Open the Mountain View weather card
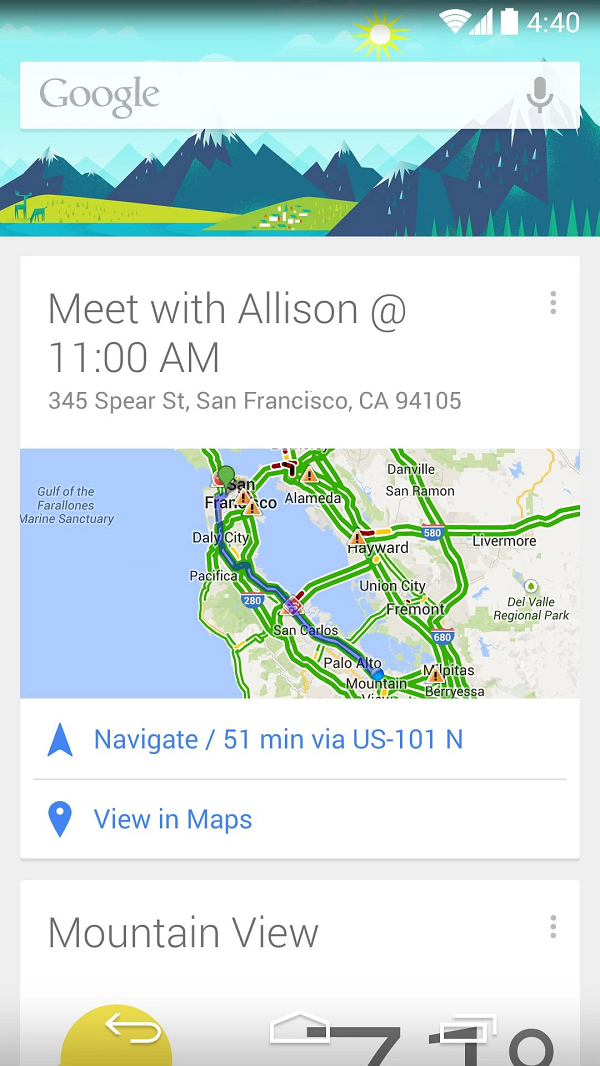Screen dimensions: 600x1066 coord(300,973)
